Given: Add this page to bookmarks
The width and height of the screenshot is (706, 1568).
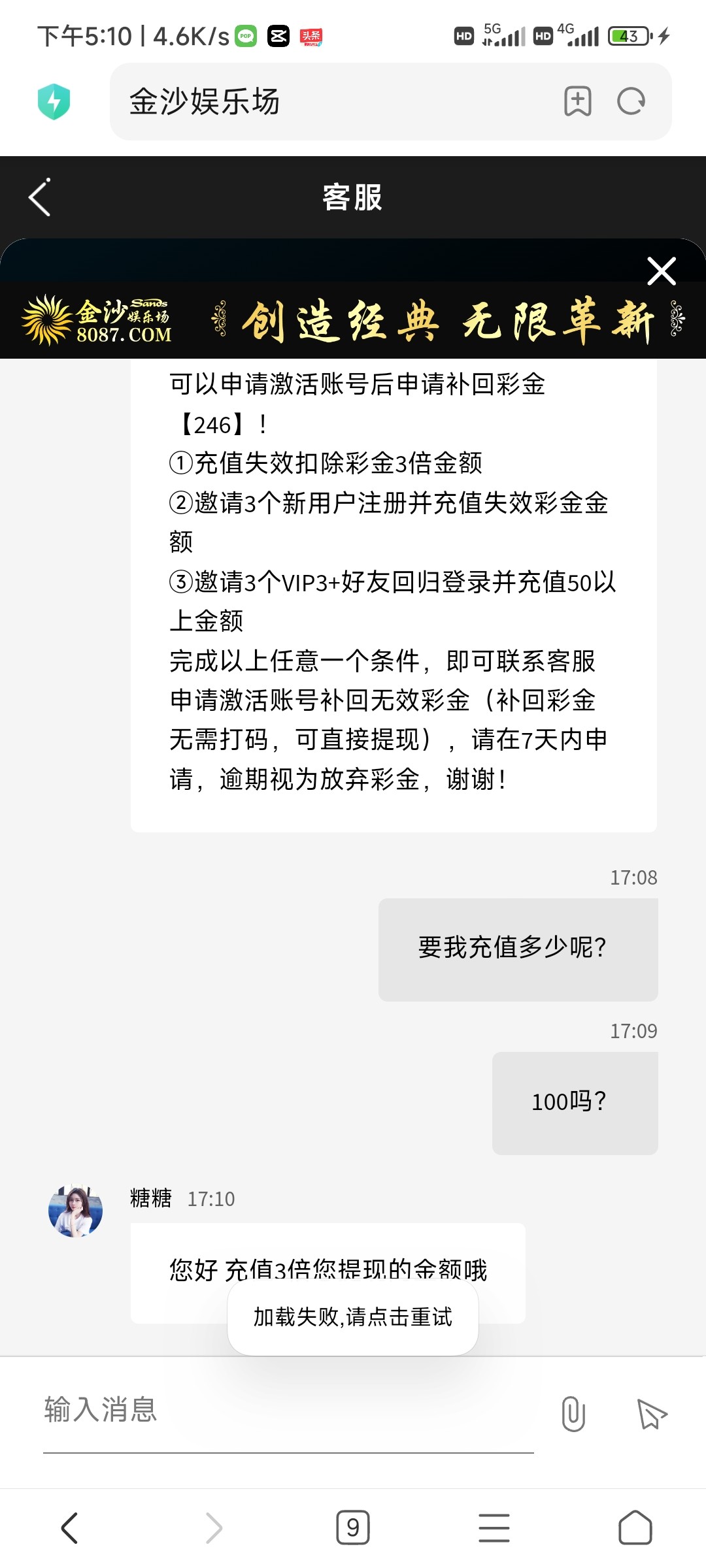Looking at the screenshot, I should point(577,101).
